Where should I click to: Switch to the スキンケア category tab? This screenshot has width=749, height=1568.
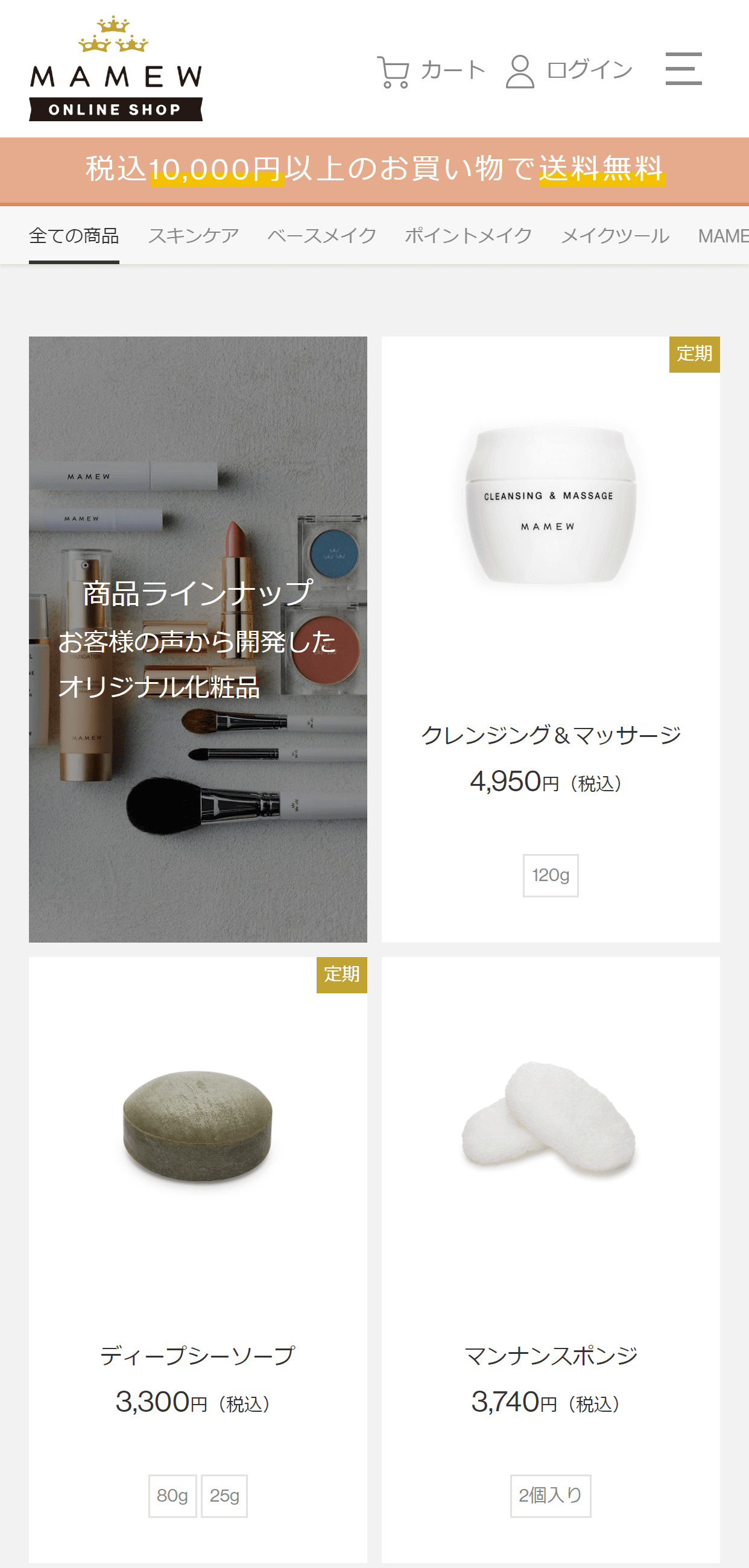tap(194, 235)
